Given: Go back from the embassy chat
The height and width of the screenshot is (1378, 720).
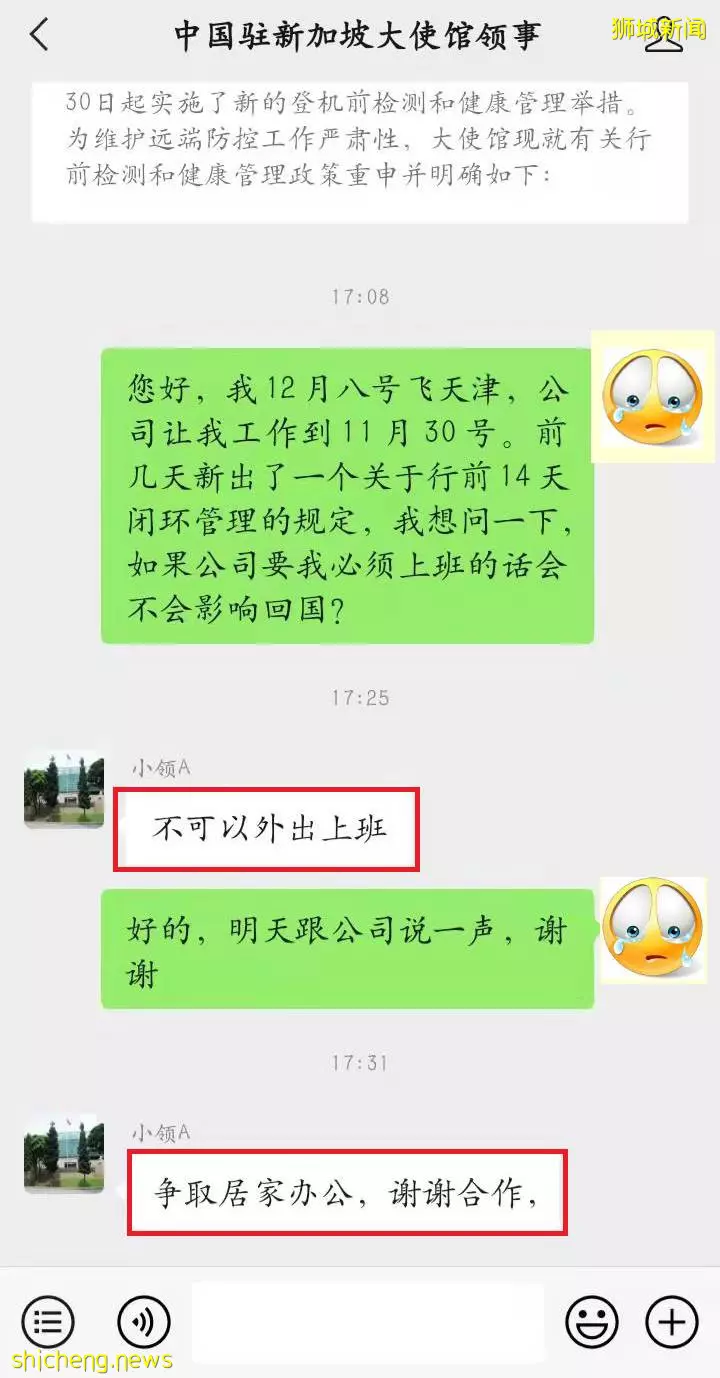Looking at the screenshot, I should [38, 36].
